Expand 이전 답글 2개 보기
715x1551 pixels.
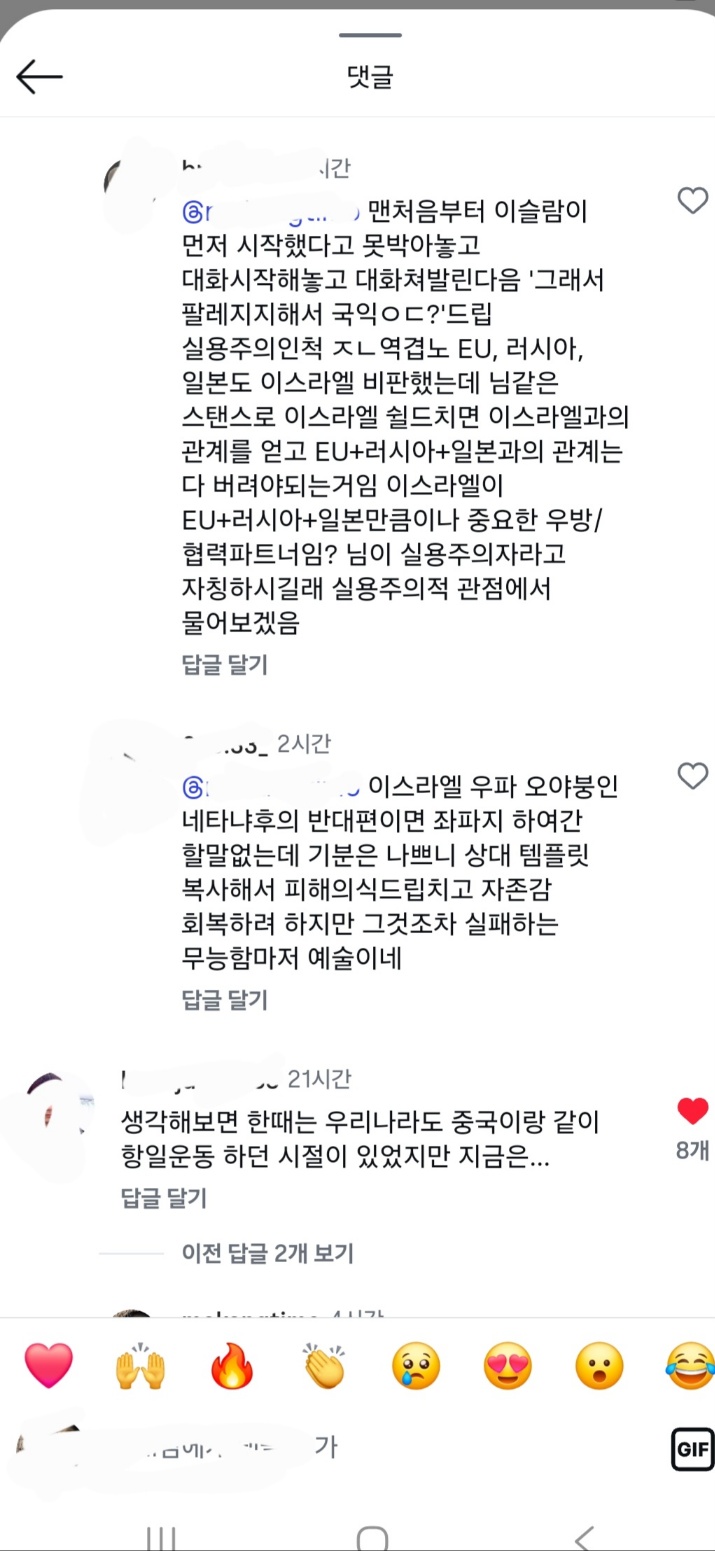tap(267, 1253)
